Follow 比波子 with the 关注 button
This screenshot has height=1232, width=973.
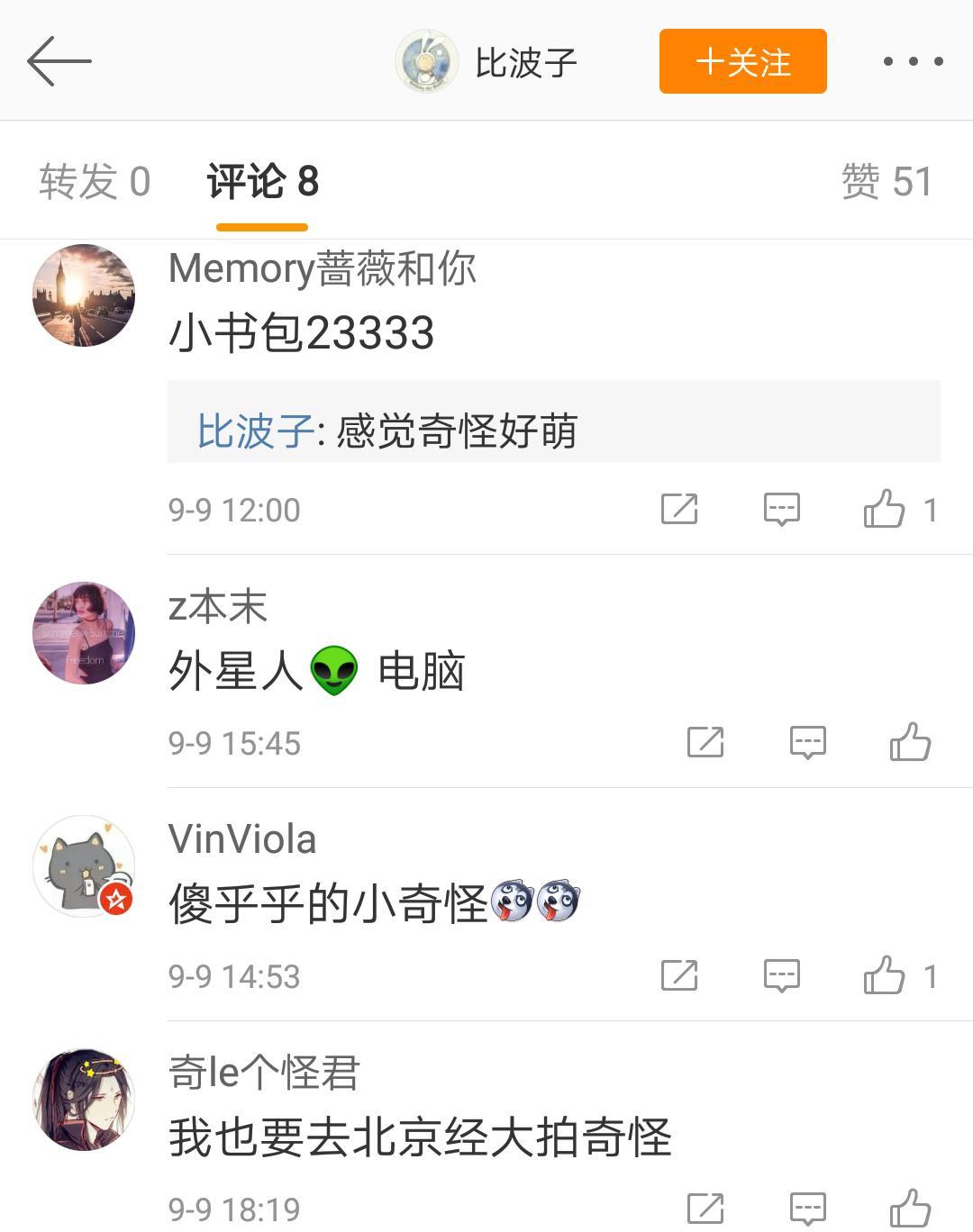point(742,61)
